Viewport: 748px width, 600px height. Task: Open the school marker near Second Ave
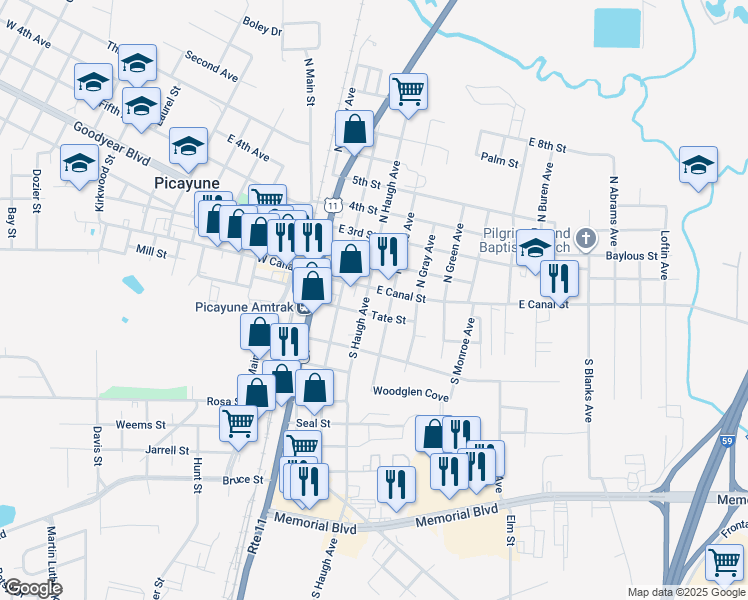(137, 63)
